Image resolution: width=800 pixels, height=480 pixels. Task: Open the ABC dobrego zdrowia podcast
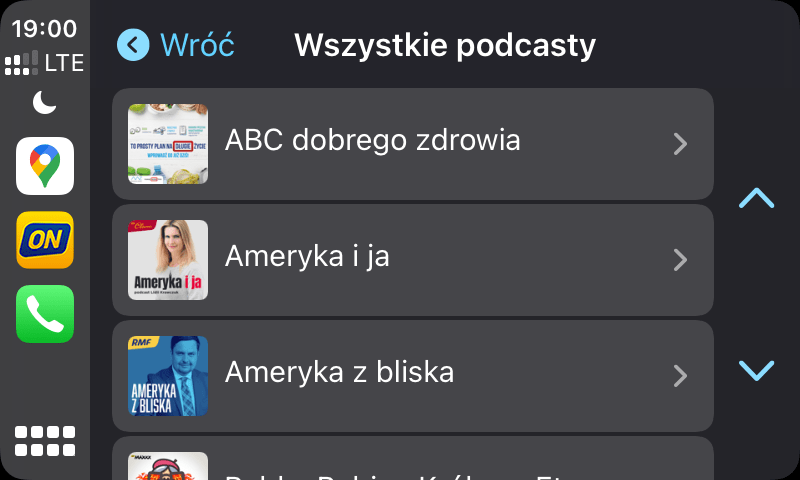[412, 143]
